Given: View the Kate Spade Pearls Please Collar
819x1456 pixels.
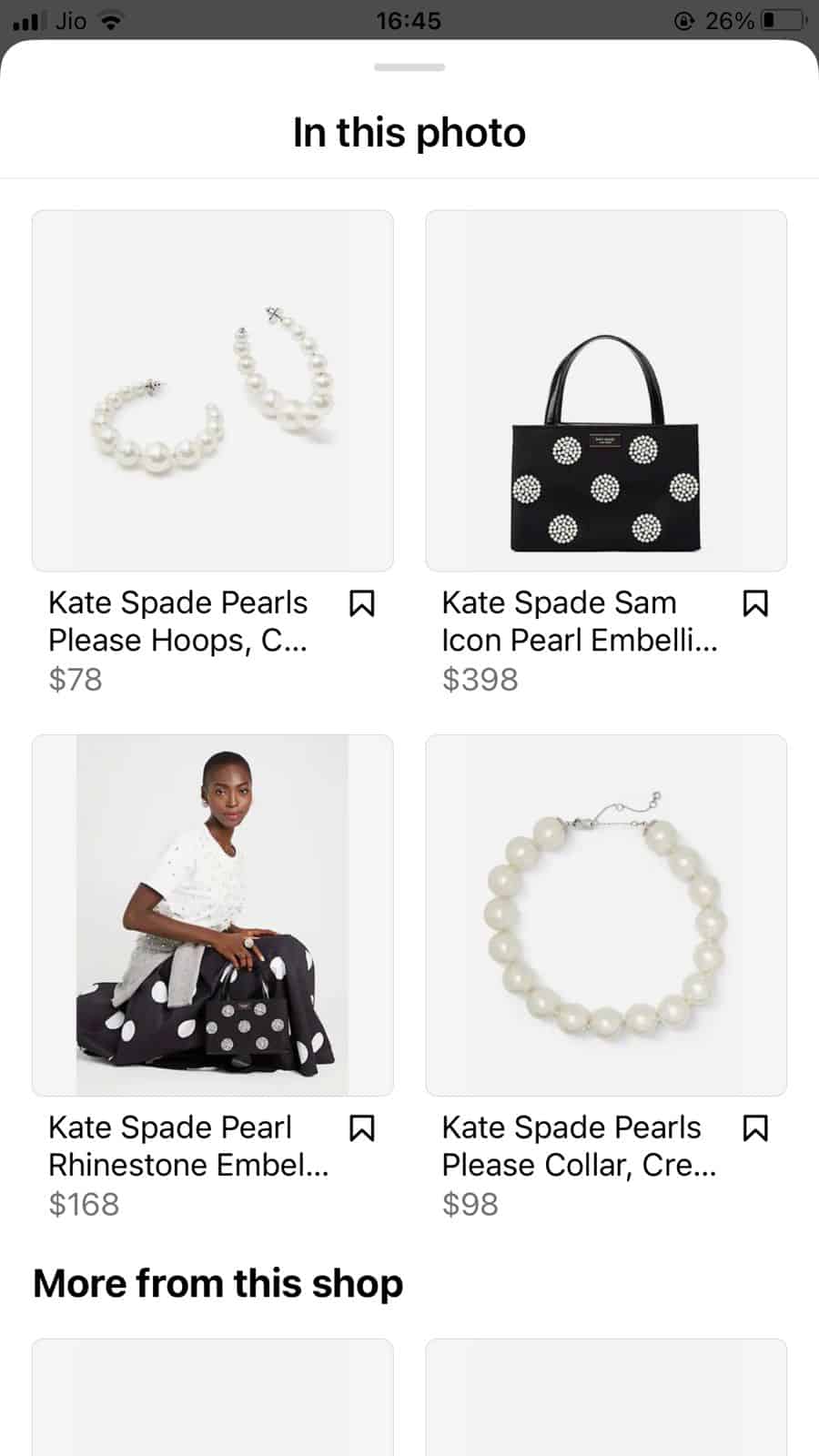Looking at the screenshot, I should 606,915.
